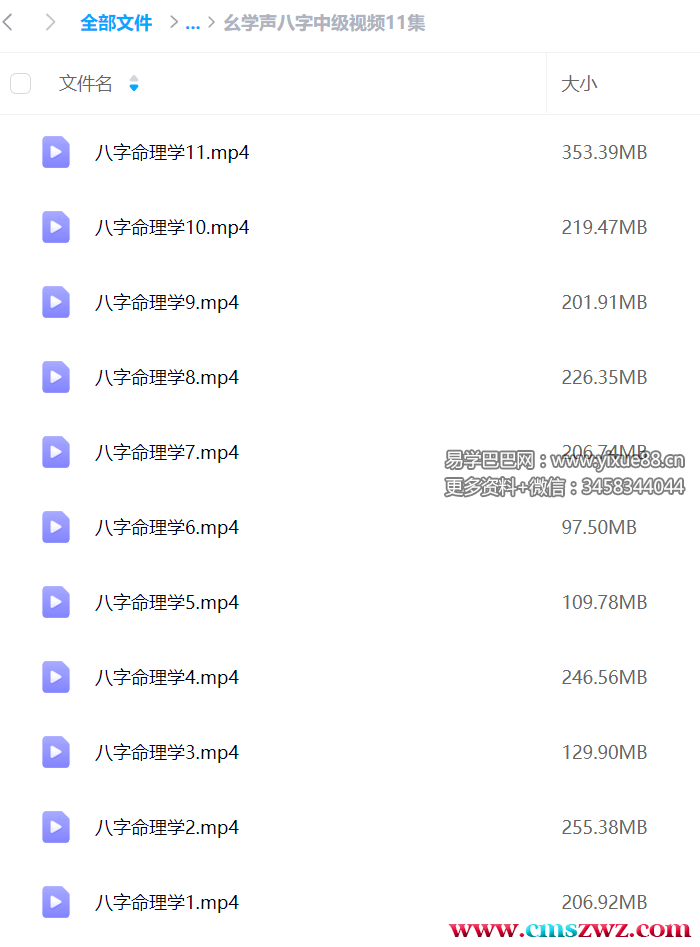
Task: Go back with the left arrow
Action: [9, 23]
